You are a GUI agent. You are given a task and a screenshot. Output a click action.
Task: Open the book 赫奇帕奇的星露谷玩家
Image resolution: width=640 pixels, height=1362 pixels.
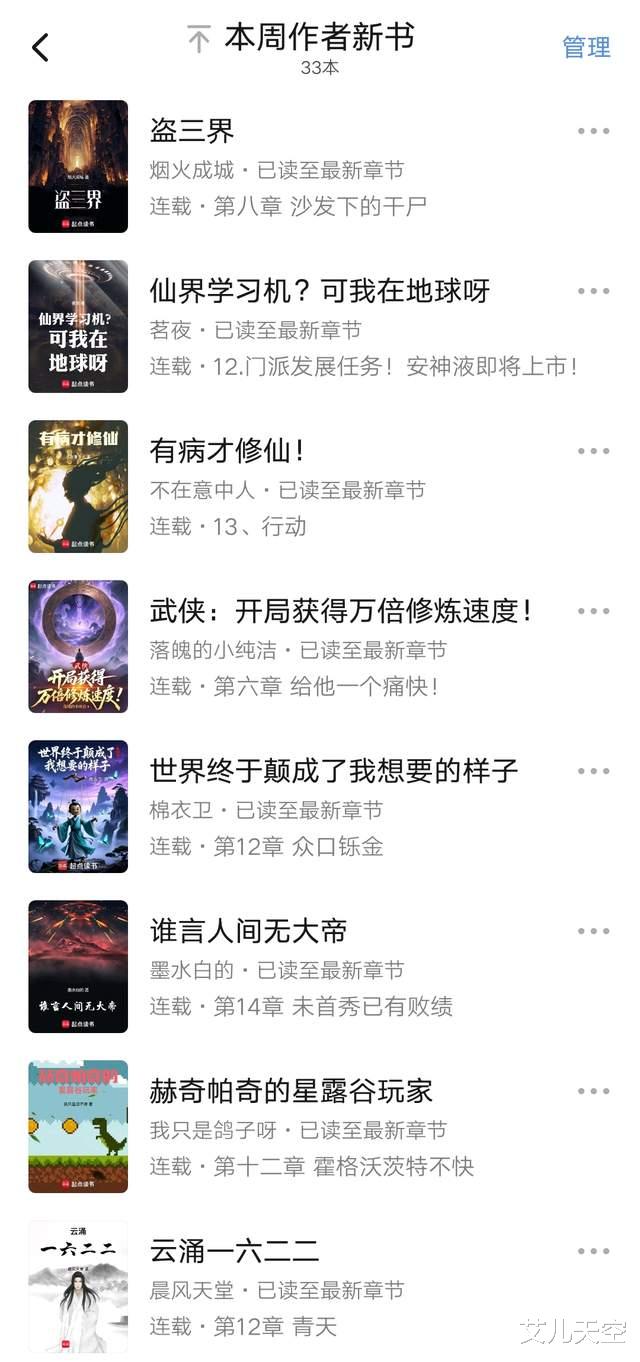[x=291, y=1091]
